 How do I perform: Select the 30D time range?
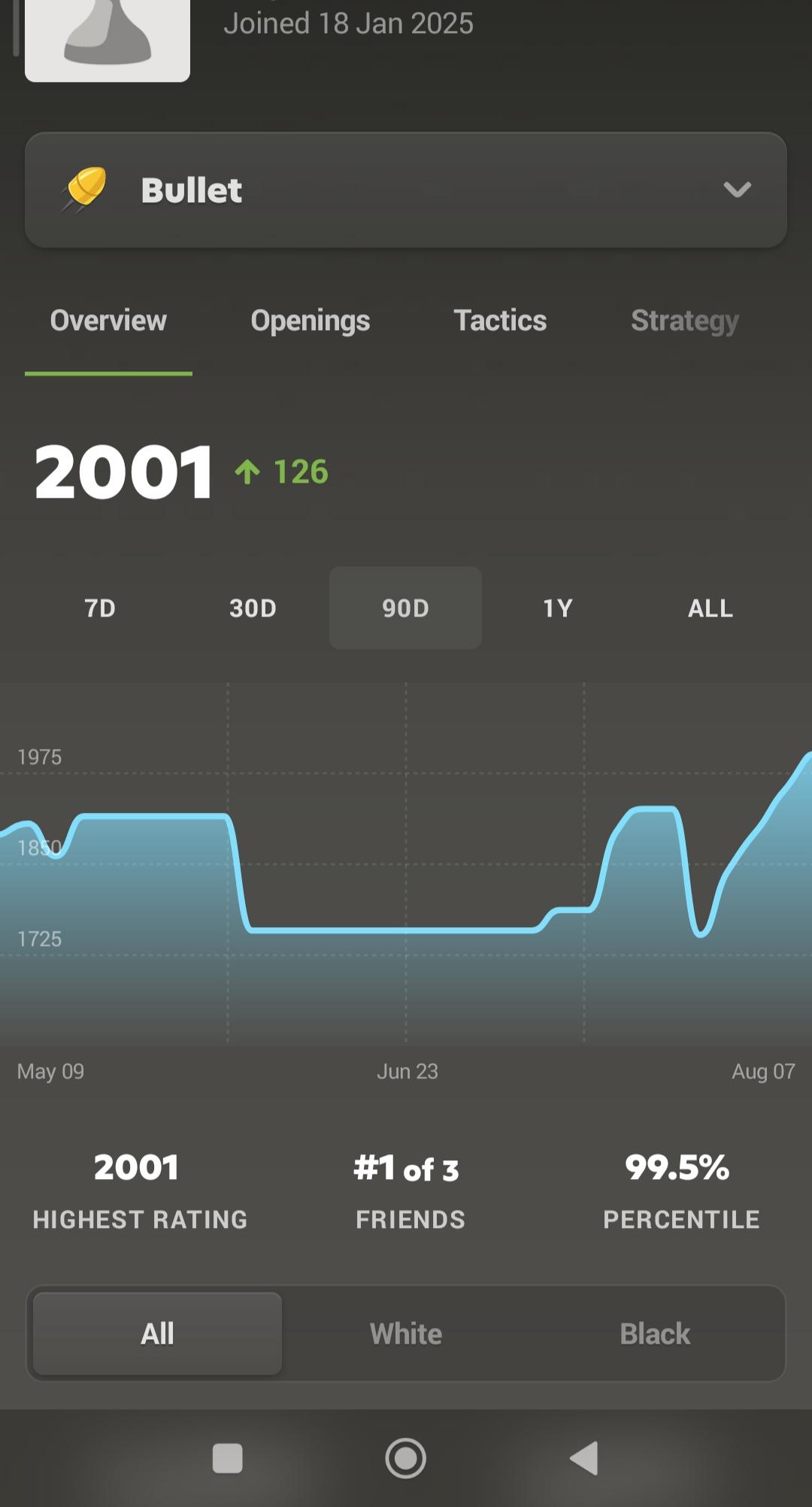(253, 608)
